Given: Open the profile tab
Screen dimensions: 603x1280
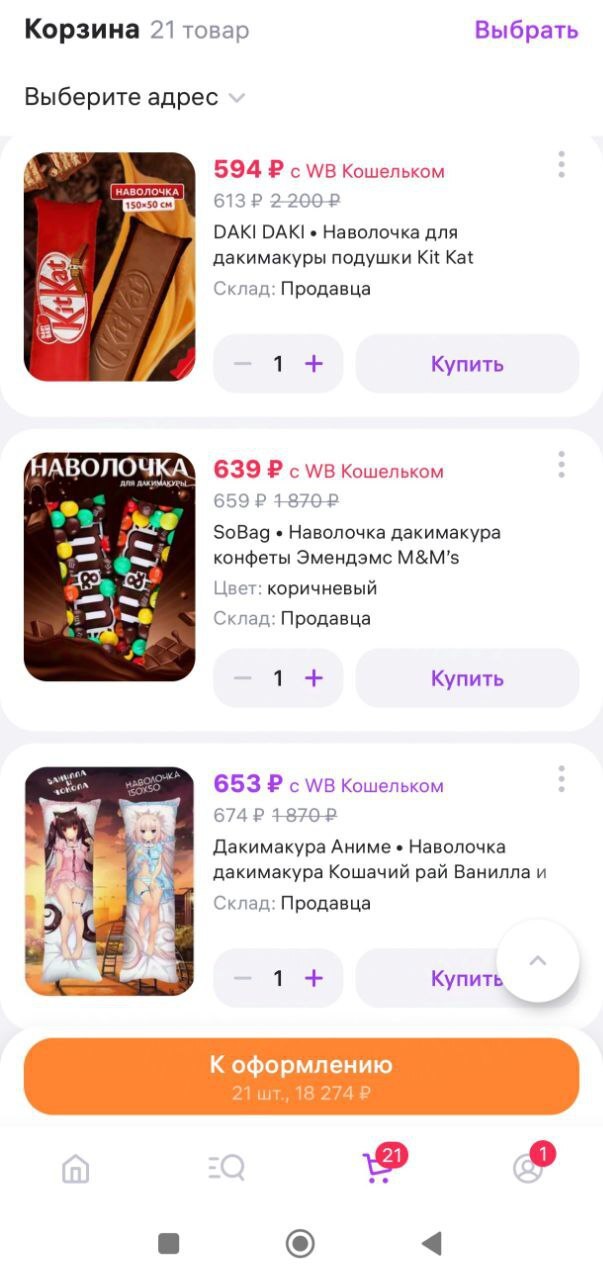Looking at the screenshot, I should (527, 1168).
